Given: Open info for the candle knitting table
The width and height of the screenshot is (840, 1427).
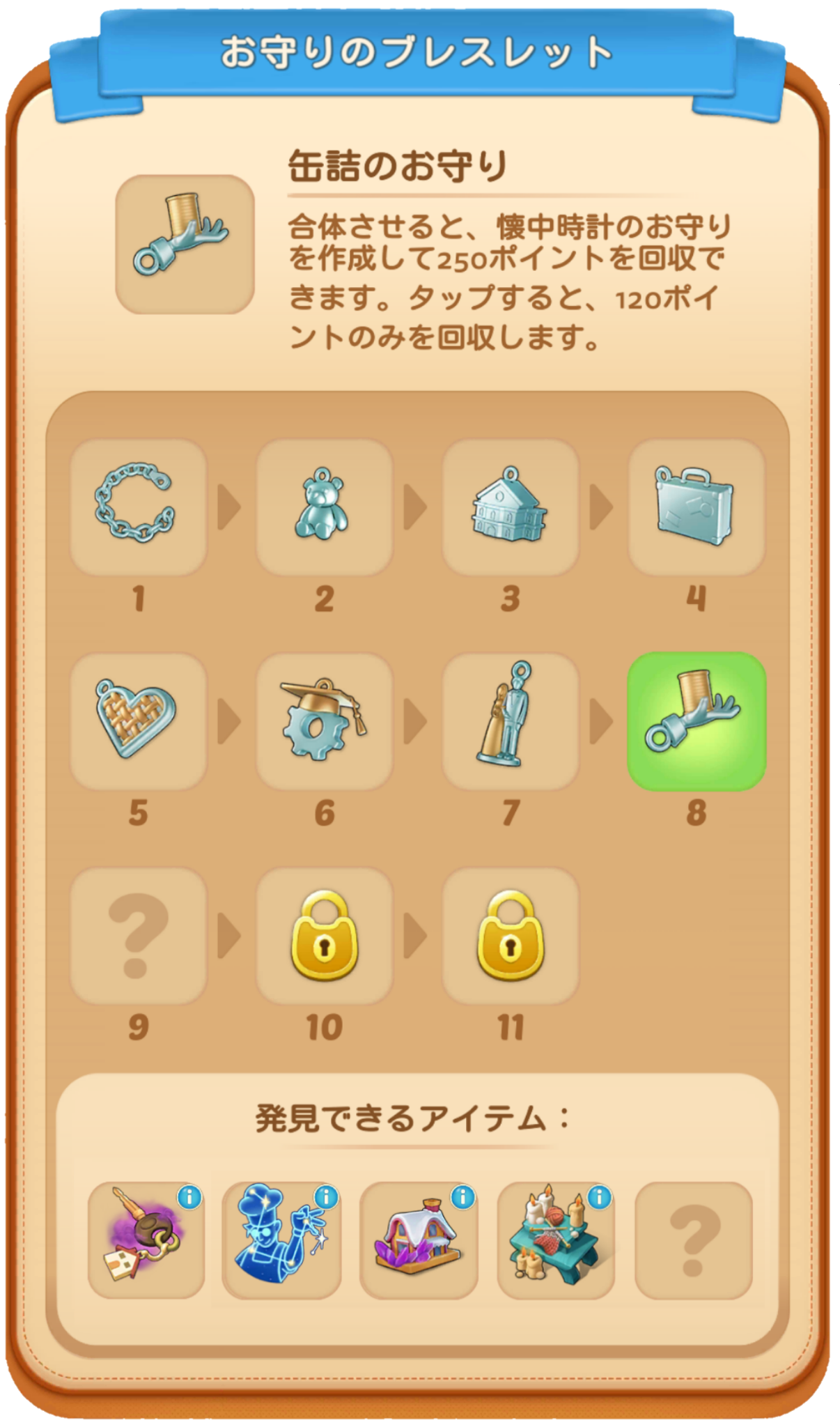Looking at the screenshot, I should 599,1197.
